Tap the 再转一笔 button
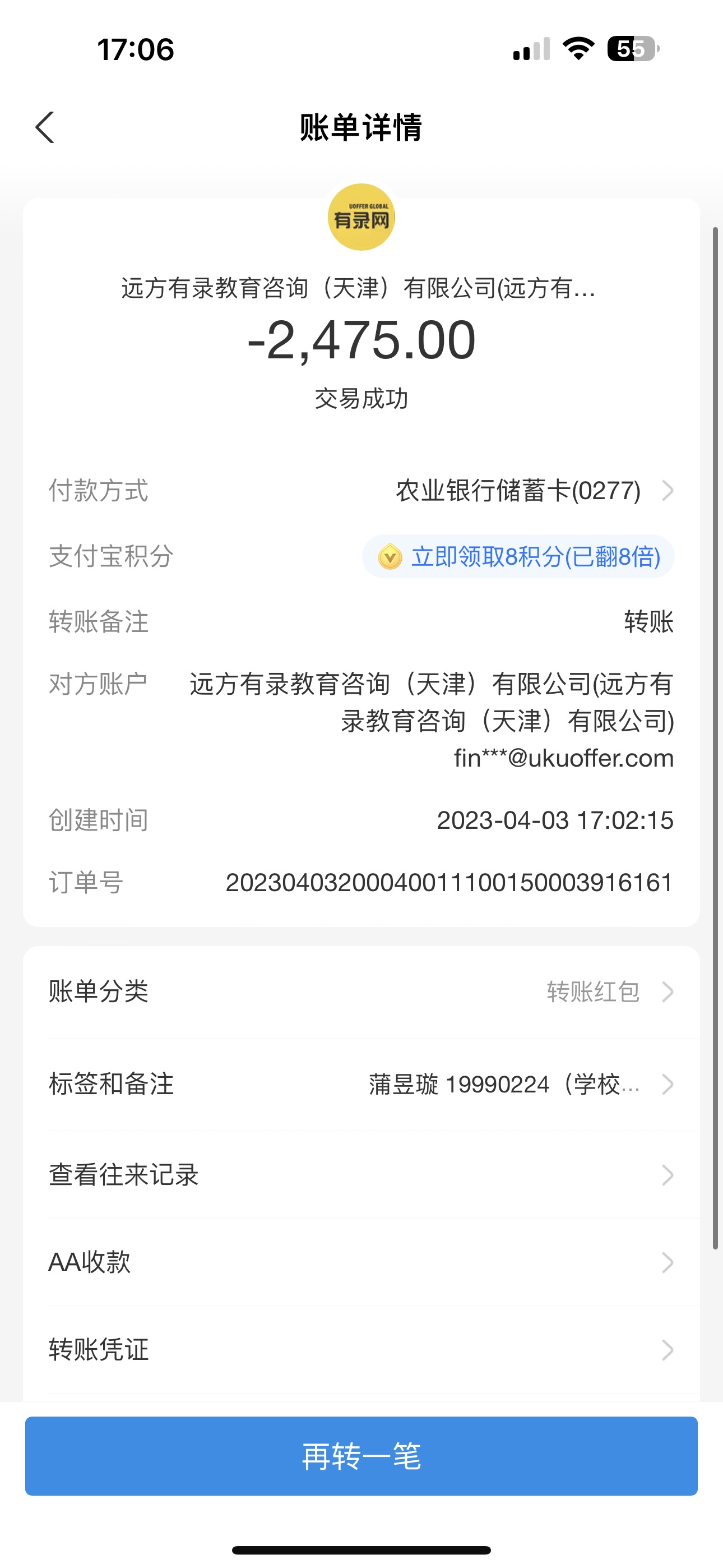The image size is (723, 1568). click(x=361, y=1456)
